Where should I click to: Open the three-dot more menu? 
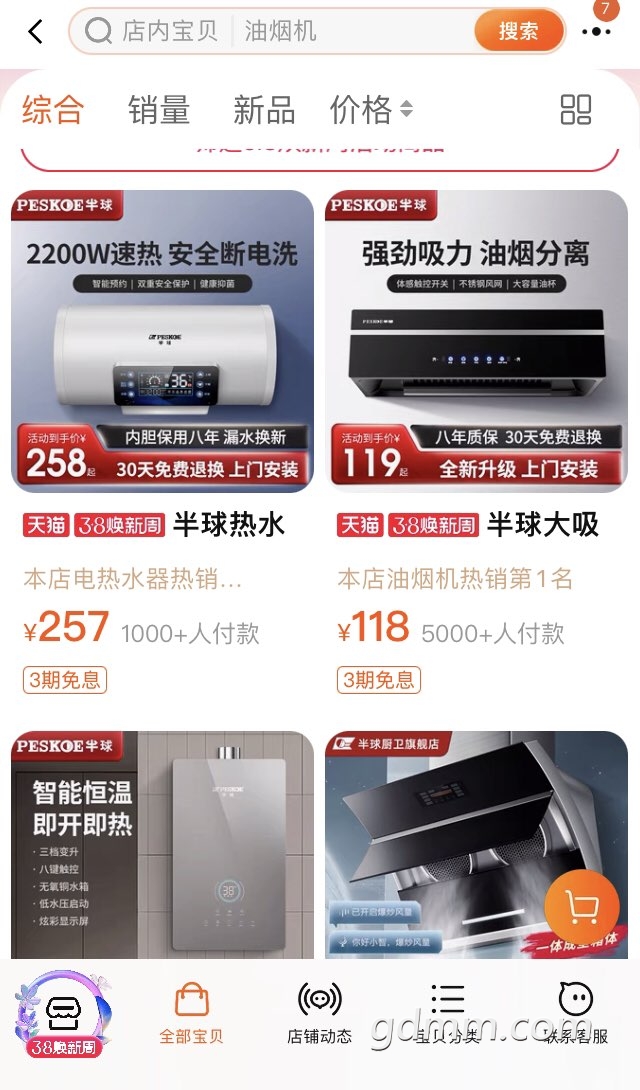coord(596,32)
